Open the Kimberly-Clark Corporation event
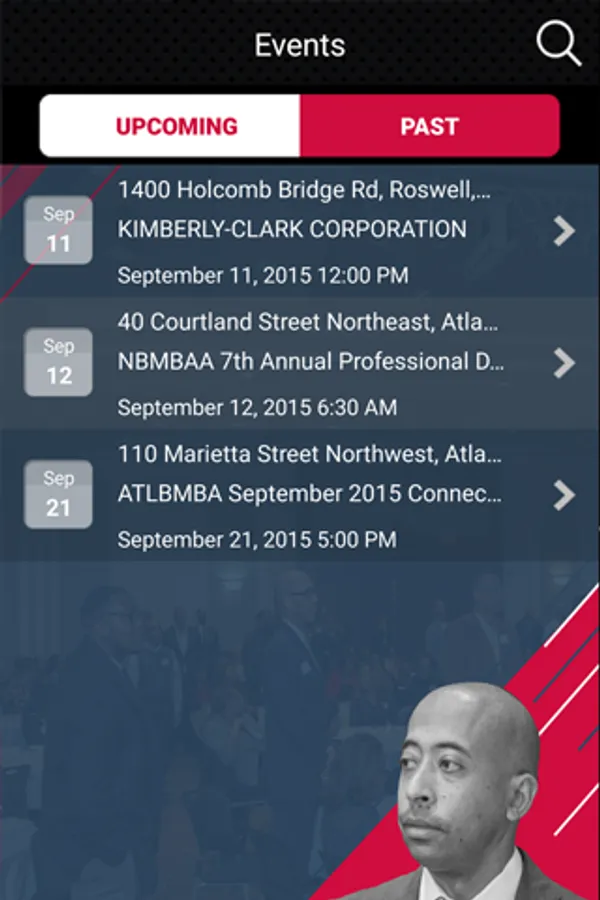The image size is (600, 900). pyautogui.click(x=300, y=231)
